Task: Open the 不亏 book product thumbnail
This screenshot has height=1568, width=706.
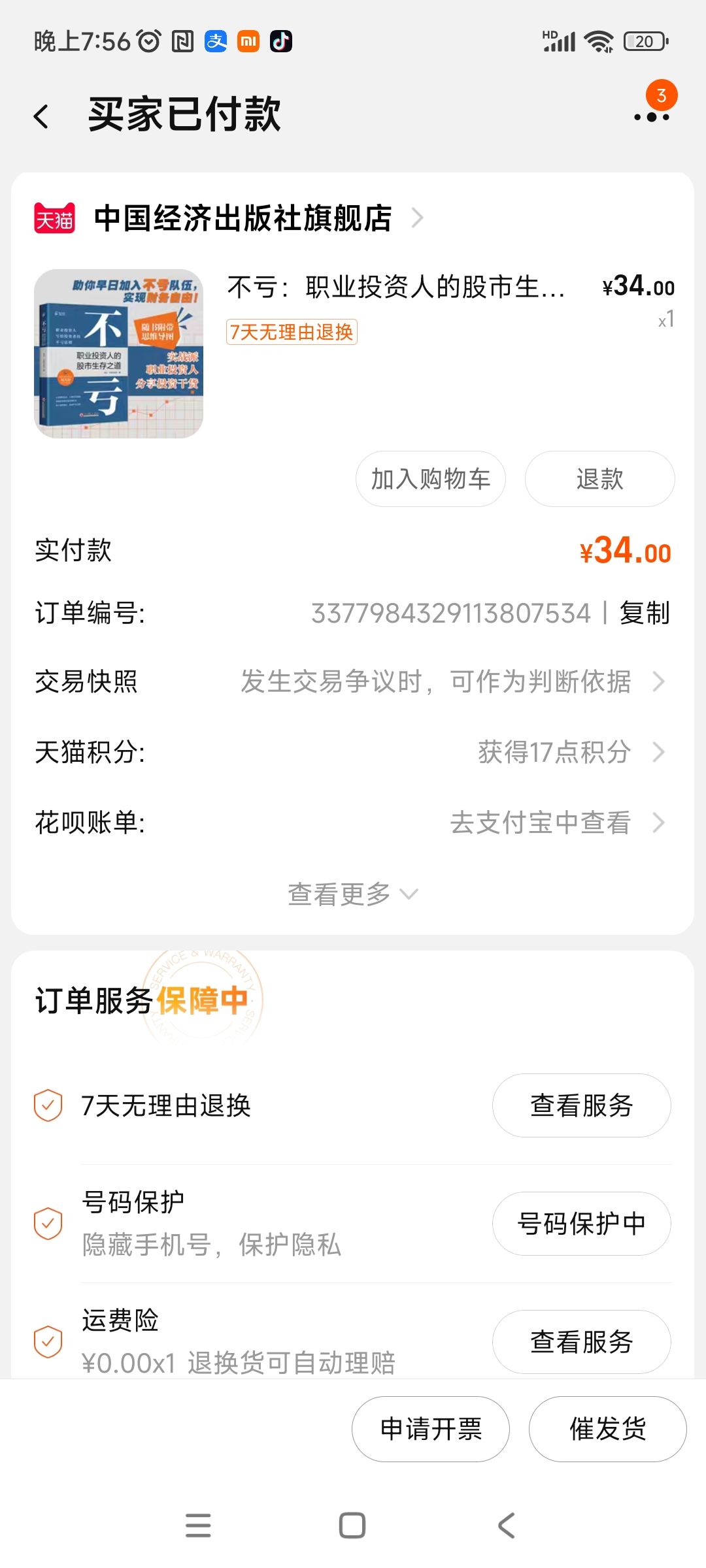Action: [118, 353]
